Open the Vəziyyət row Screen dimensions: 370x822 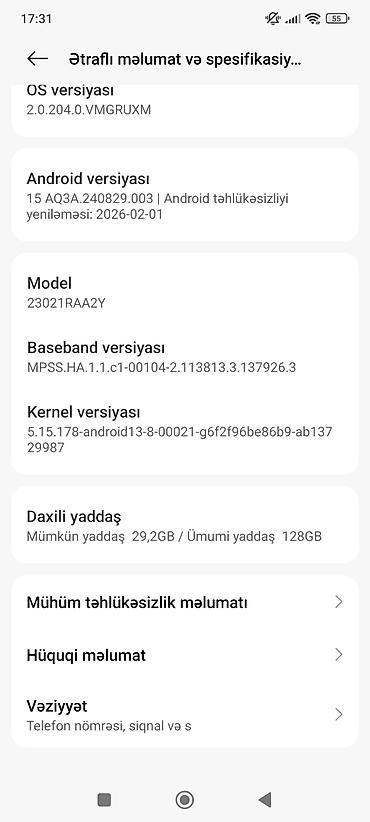[185, 715]
